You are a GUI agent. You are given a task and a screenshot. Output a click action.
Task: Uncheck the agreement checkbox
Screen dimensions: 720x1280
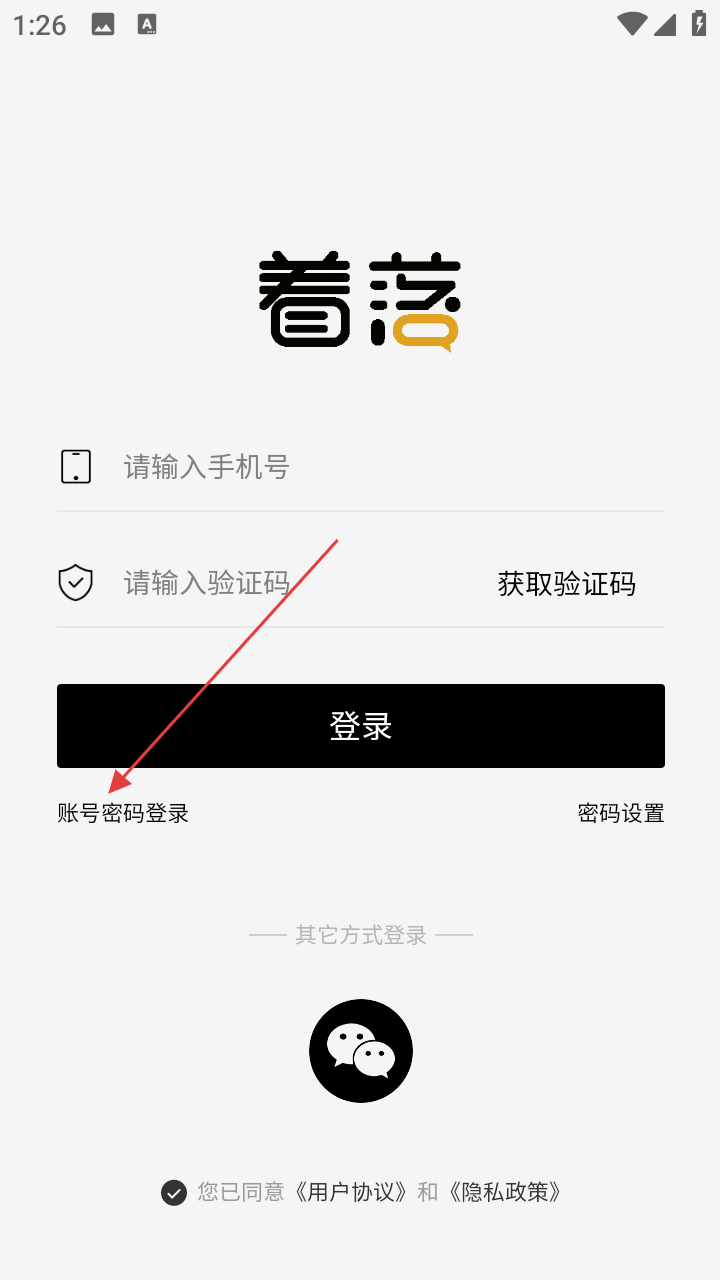click(174, 1192)
